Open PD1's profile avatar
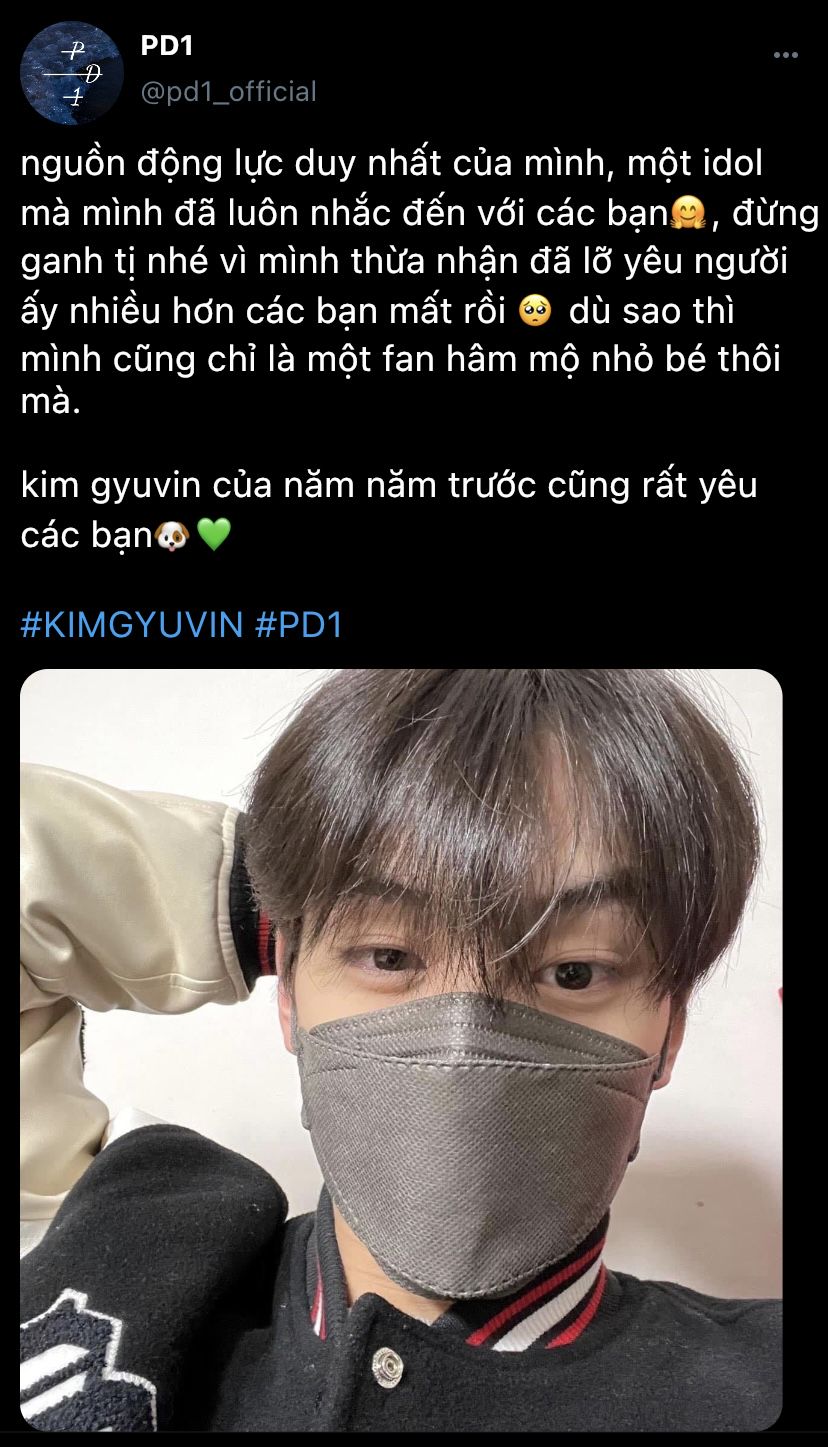Screen dimensions: 828x1447 tap(72, 73)
